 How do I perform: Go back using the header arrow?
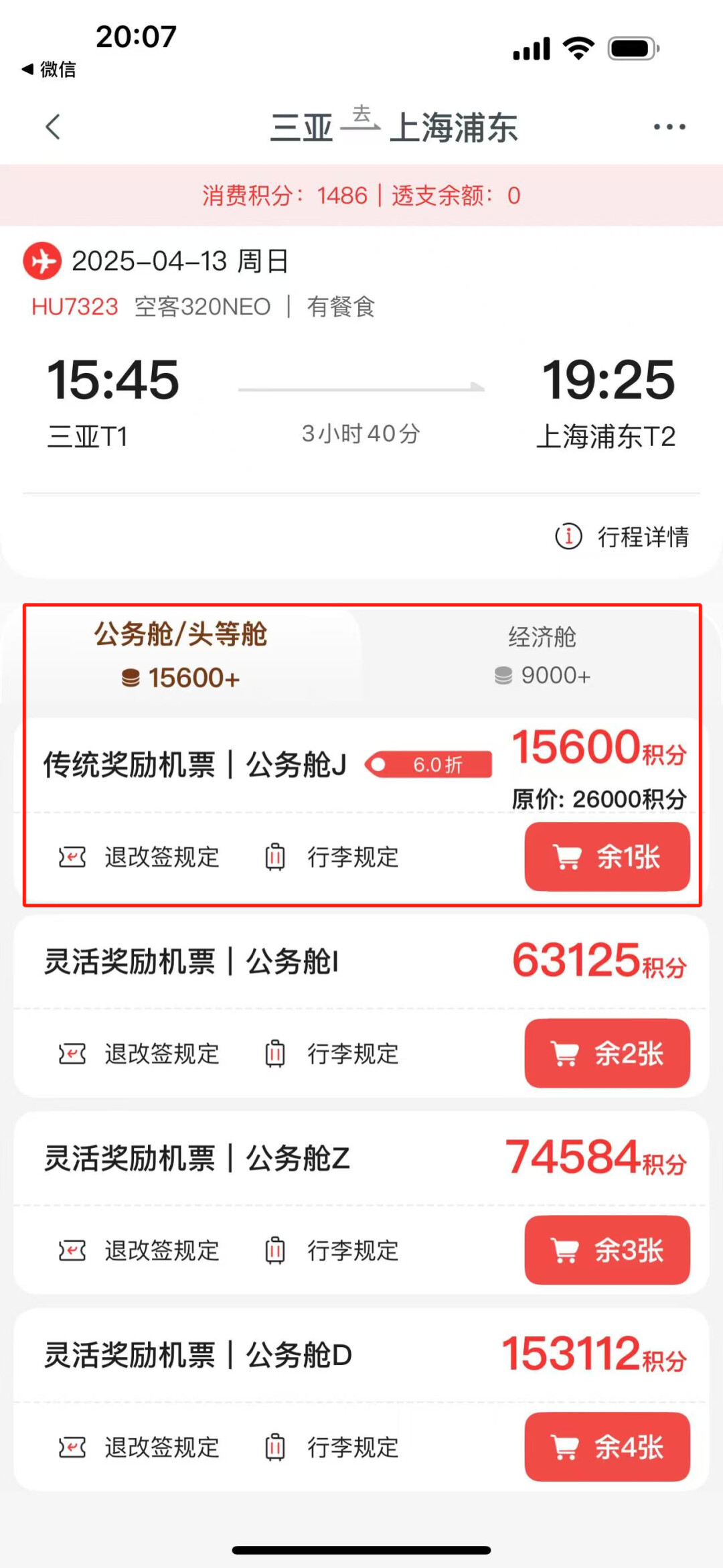pos(54,127)
